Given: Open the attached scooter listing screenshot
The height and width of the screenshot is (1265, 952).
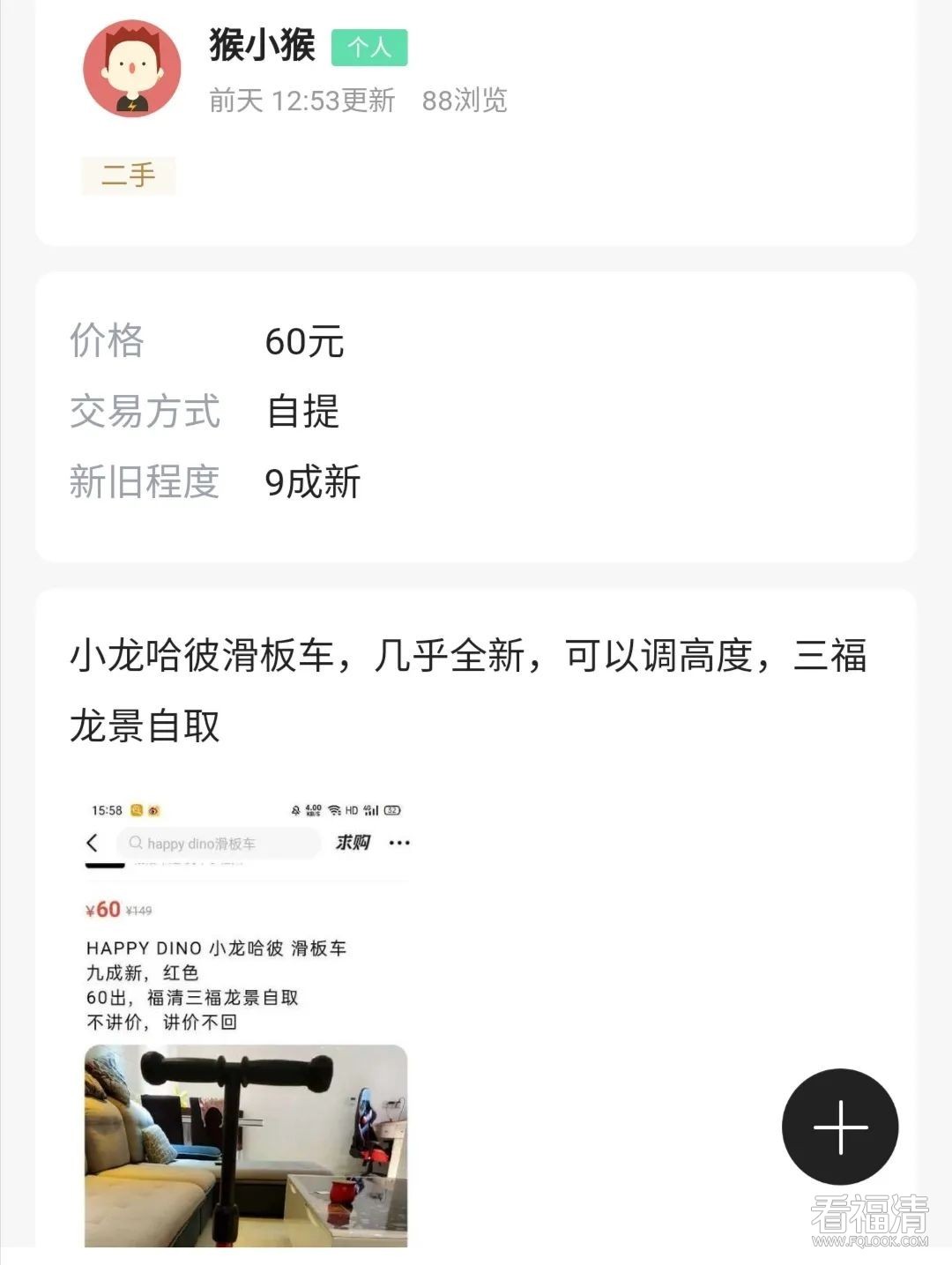Looking at the screenshot, I should pyautogui.click(x=246, y=1023).
